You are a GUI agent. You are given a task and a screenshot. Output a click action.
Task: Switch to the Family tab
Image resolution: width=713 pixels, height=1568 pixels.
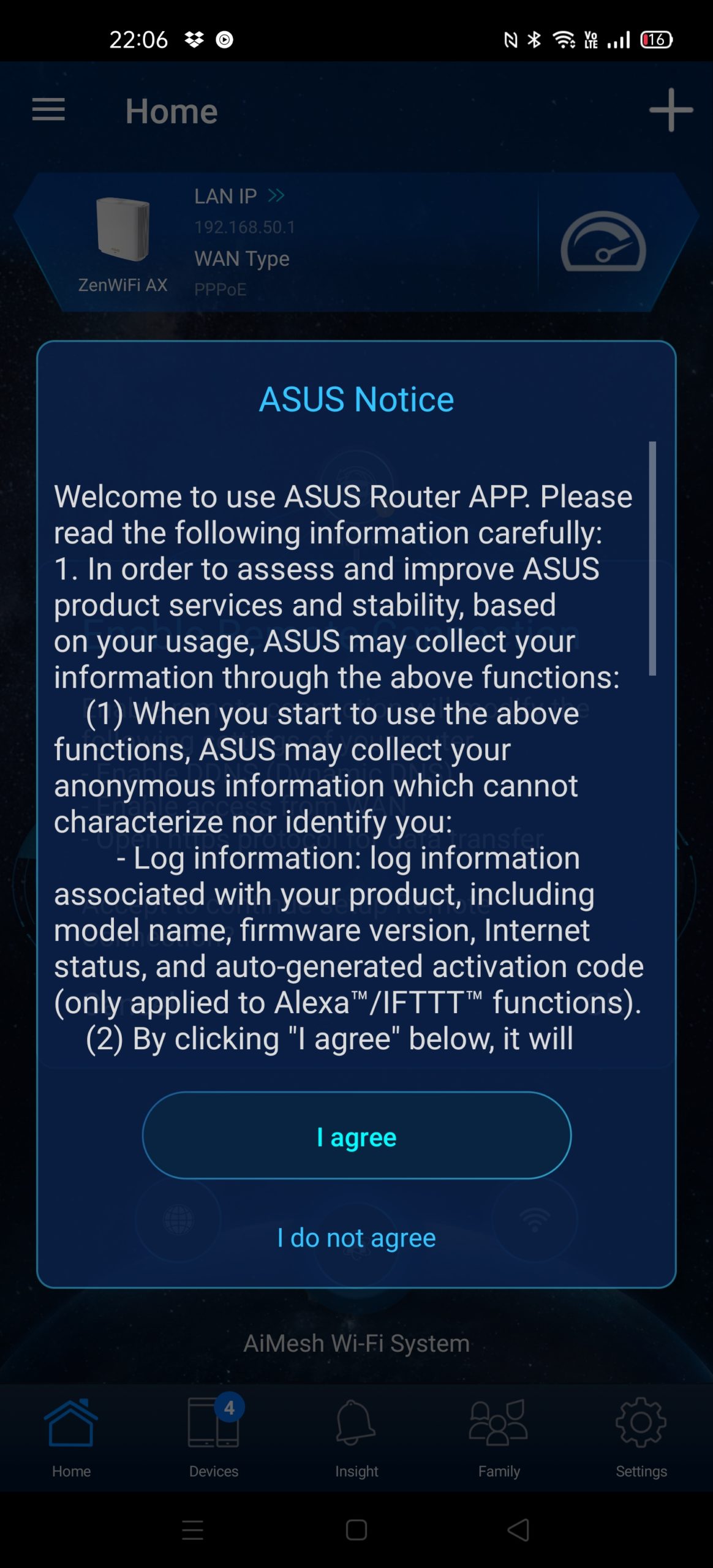click(x=499, y=1435)
